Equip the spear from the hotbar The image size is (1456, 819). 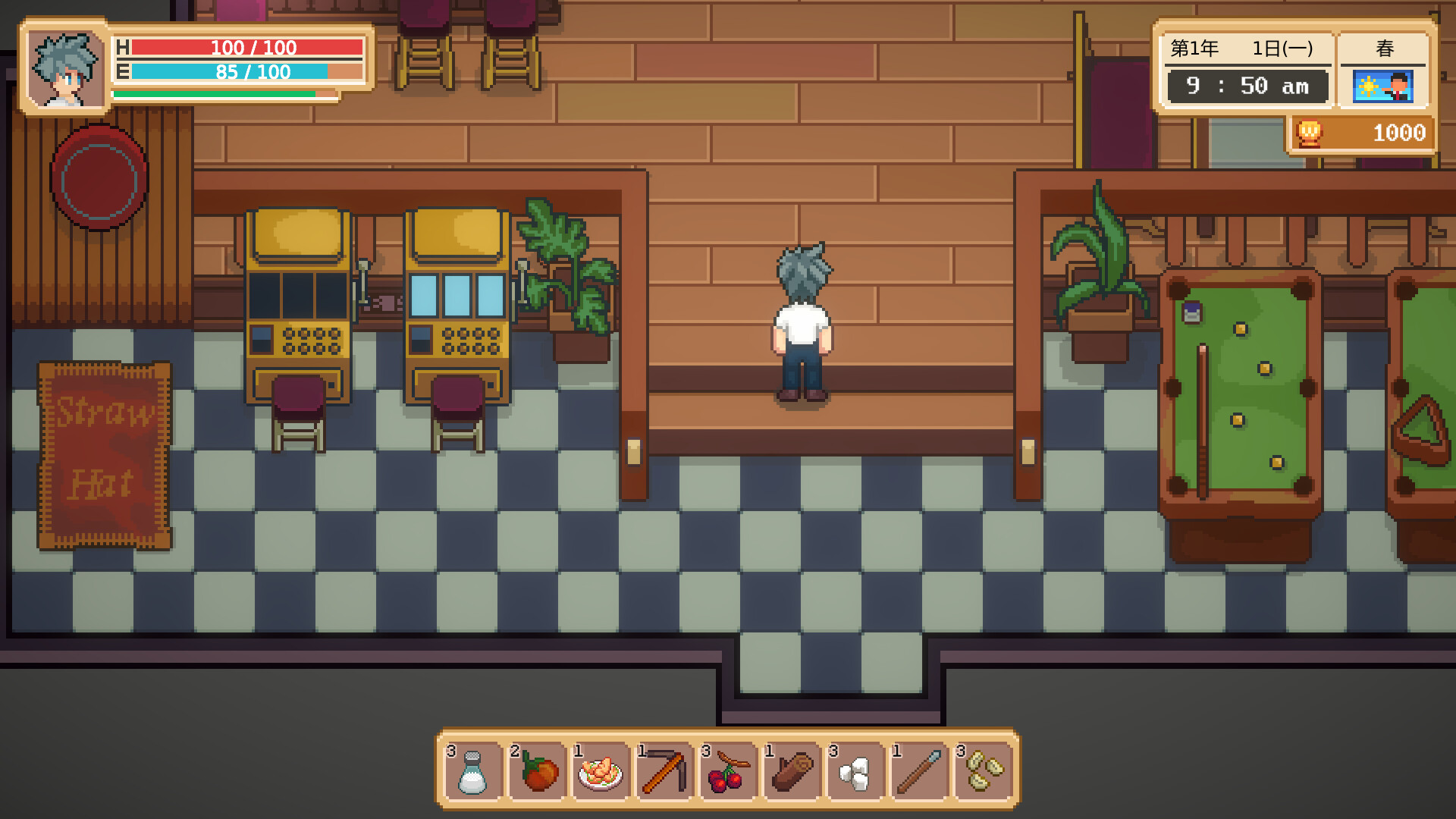919,770
